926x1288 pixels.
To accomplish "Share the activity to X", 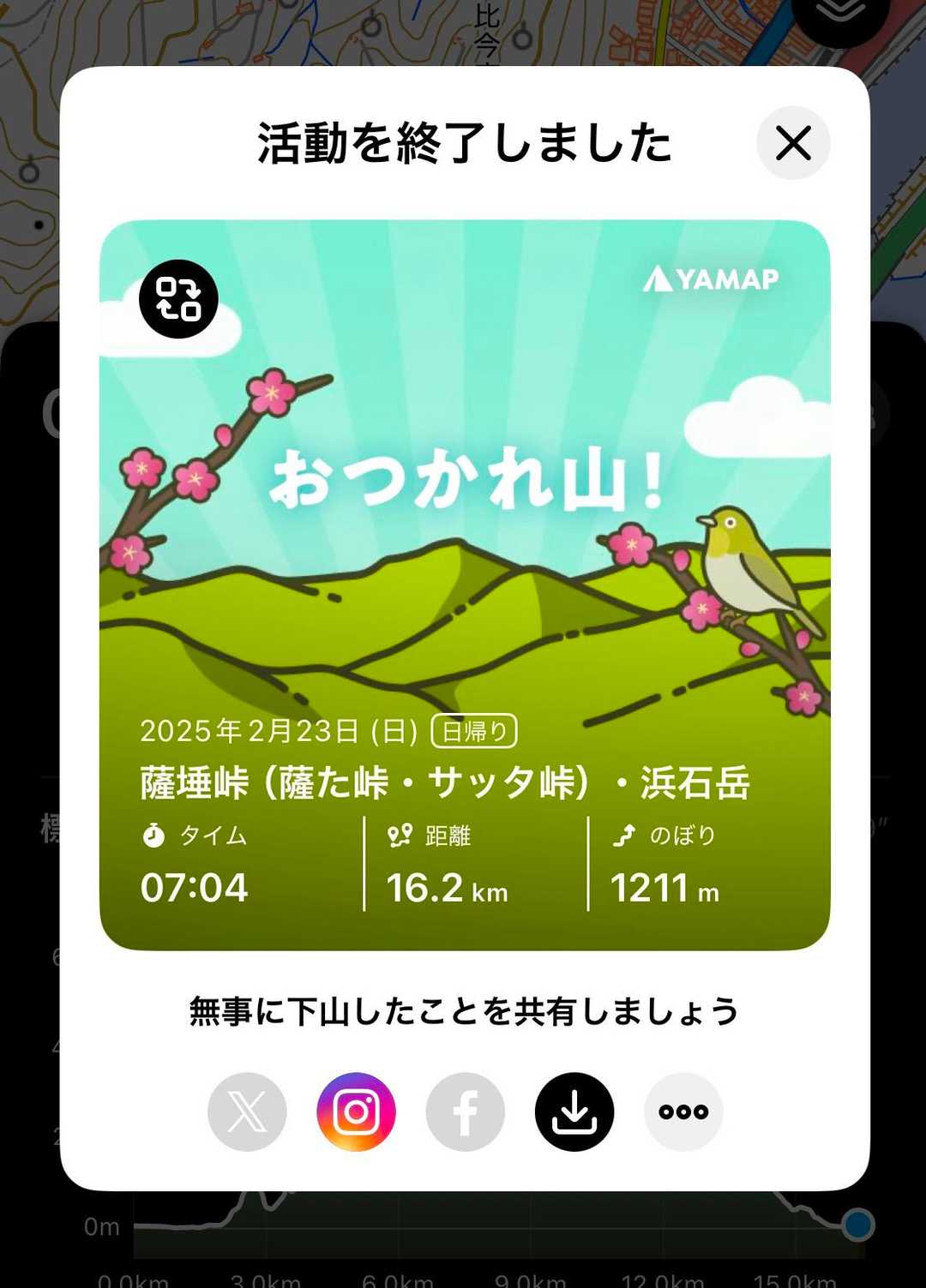I will tap(247, 1111).
